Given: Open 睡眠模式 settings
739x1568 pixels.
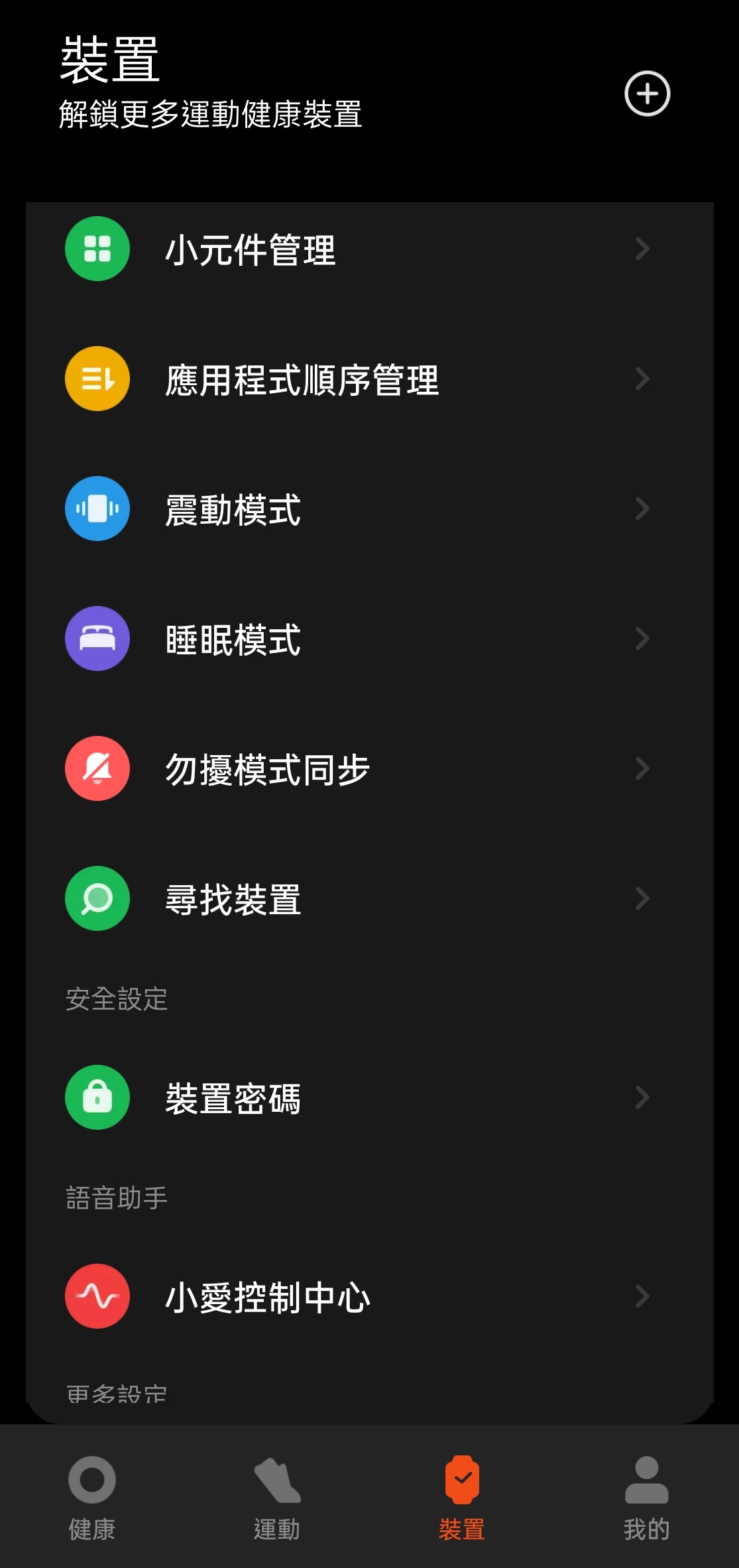Looking at the screenshot, I should [358, 639].
